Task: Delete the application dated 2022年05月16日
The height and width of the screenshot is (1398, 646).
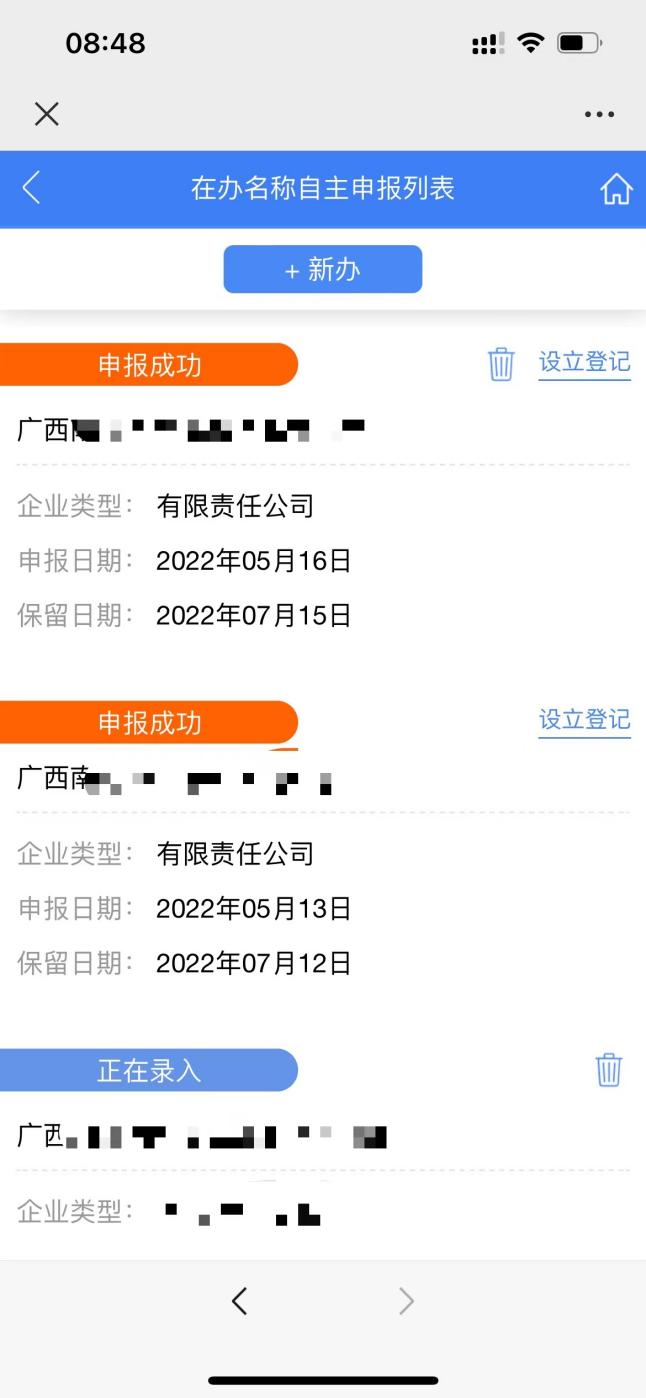Action: tap(501, 364)
